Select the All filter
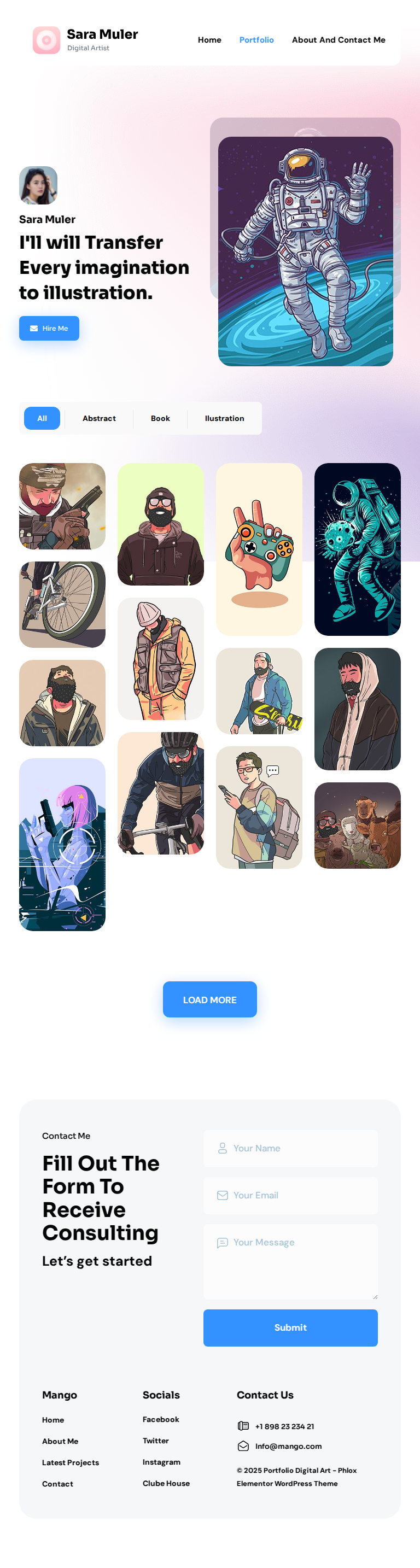The width and height of the screenshot is (420, 1568). [x=42, y=418]
